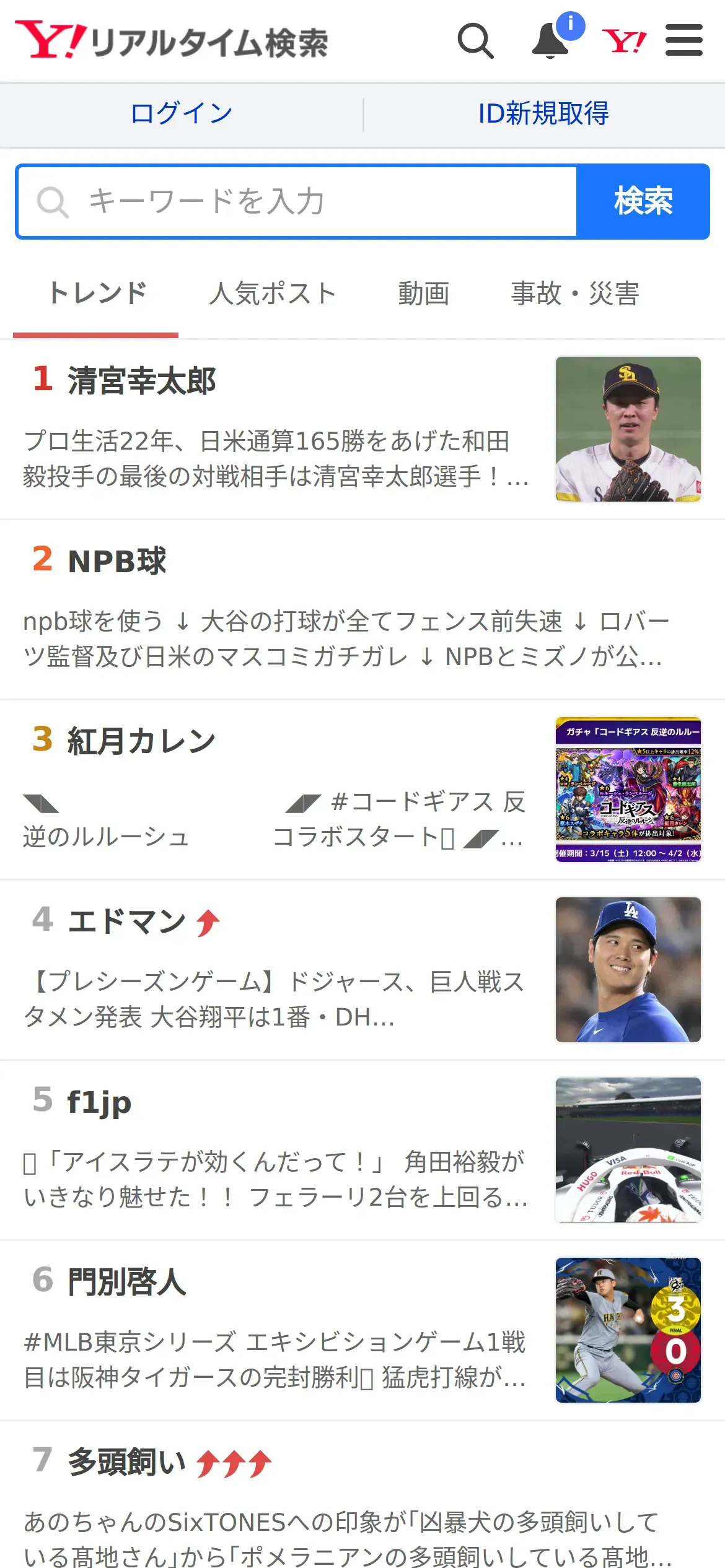The height and width of the screenshot is (1568, 725).
Task: Open trend エドマン
Action: pos(127,921)
